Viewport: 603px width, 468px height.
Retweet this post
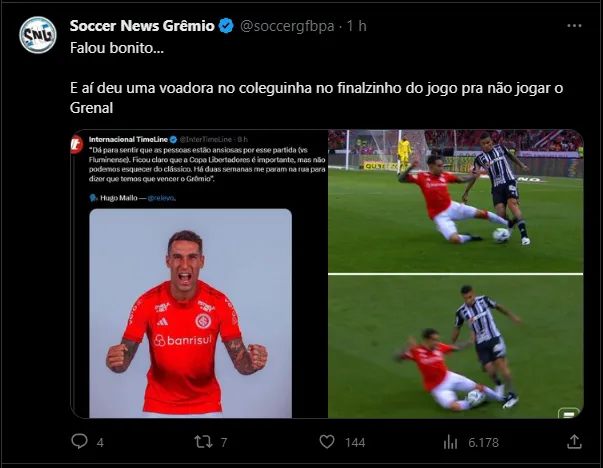click(x=203, y=441)
